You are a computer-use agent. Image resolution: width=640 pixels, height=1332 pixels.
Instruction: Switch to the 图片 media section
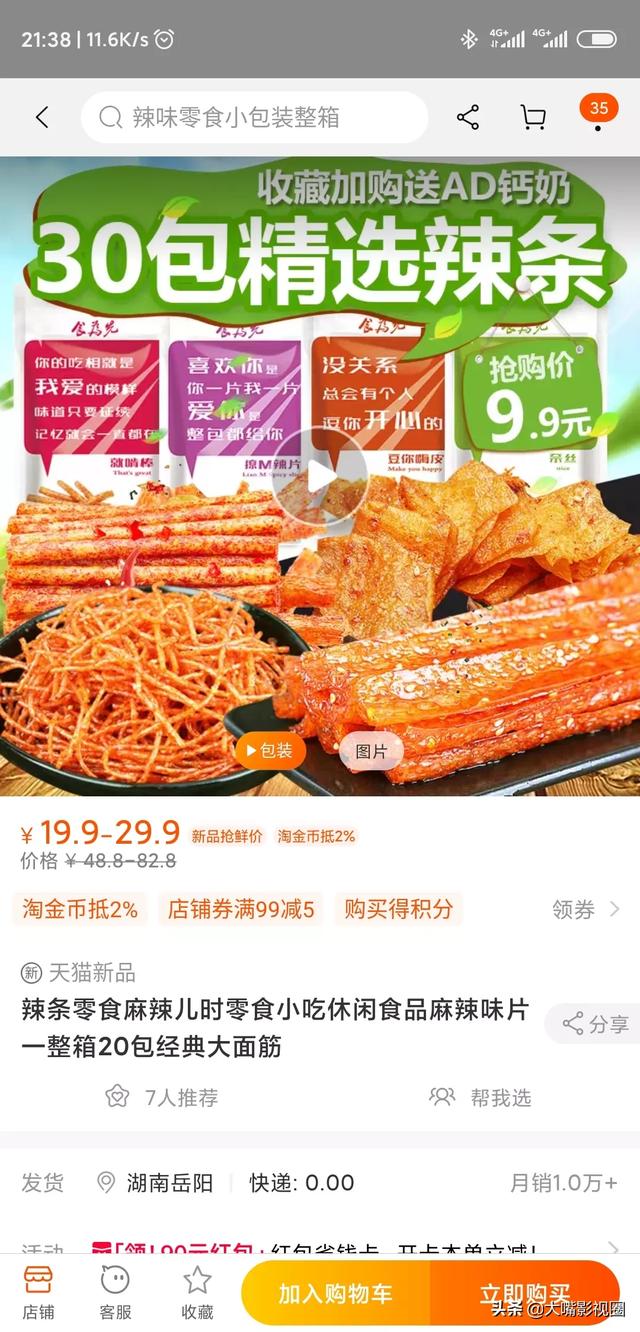click(371, 751)
